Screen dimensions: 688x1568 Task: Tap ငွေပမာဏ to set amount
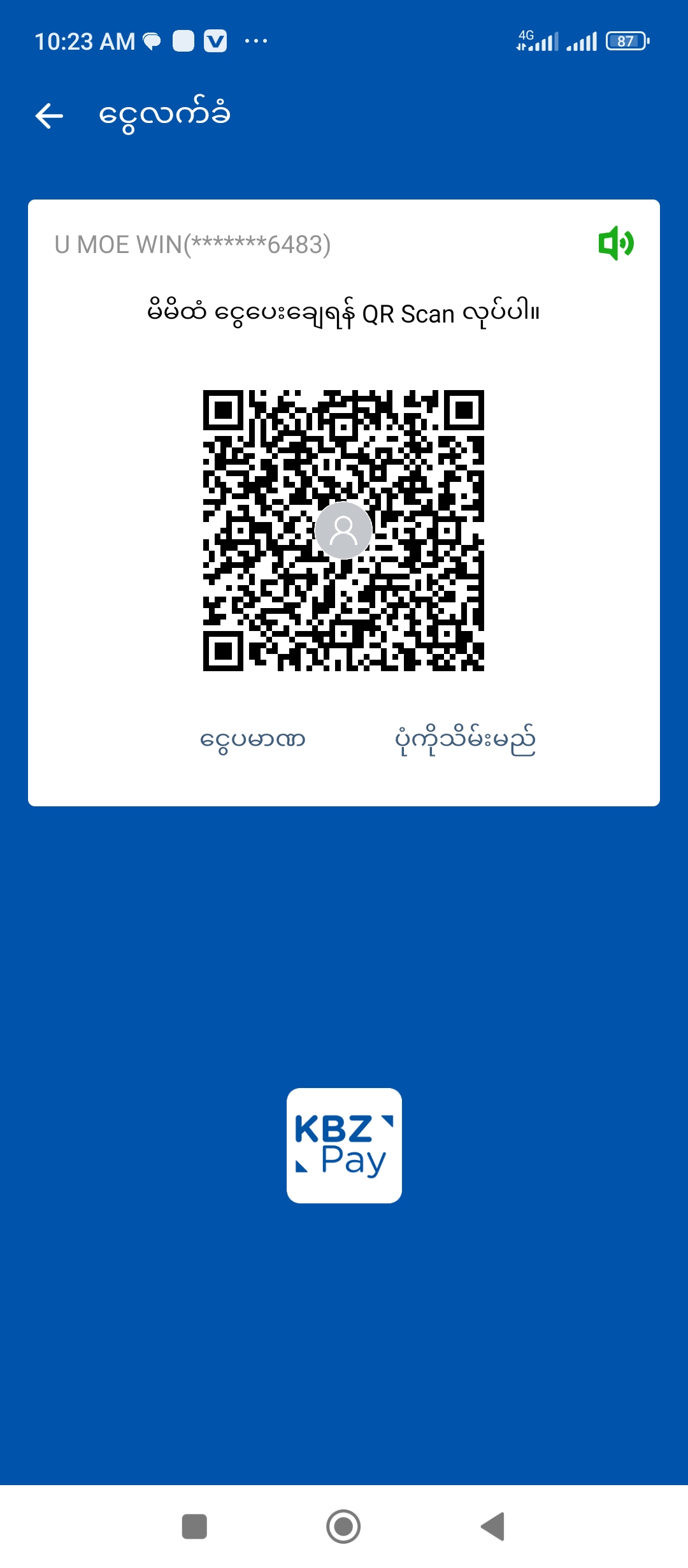click(252, 740)
